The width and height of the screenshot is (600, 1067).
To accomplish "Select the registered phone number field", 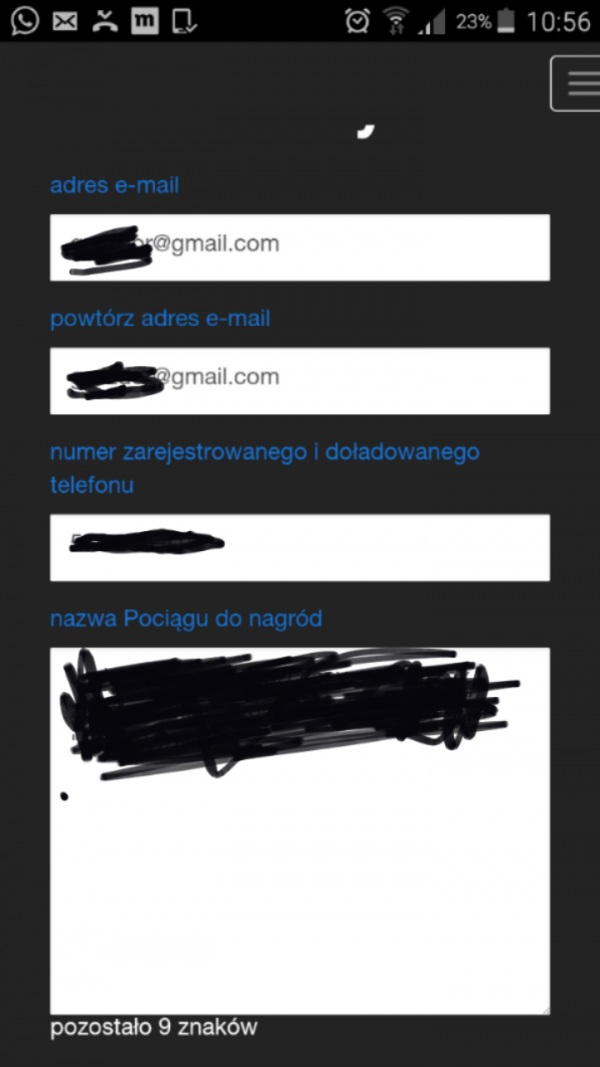I will pos(300,547).
